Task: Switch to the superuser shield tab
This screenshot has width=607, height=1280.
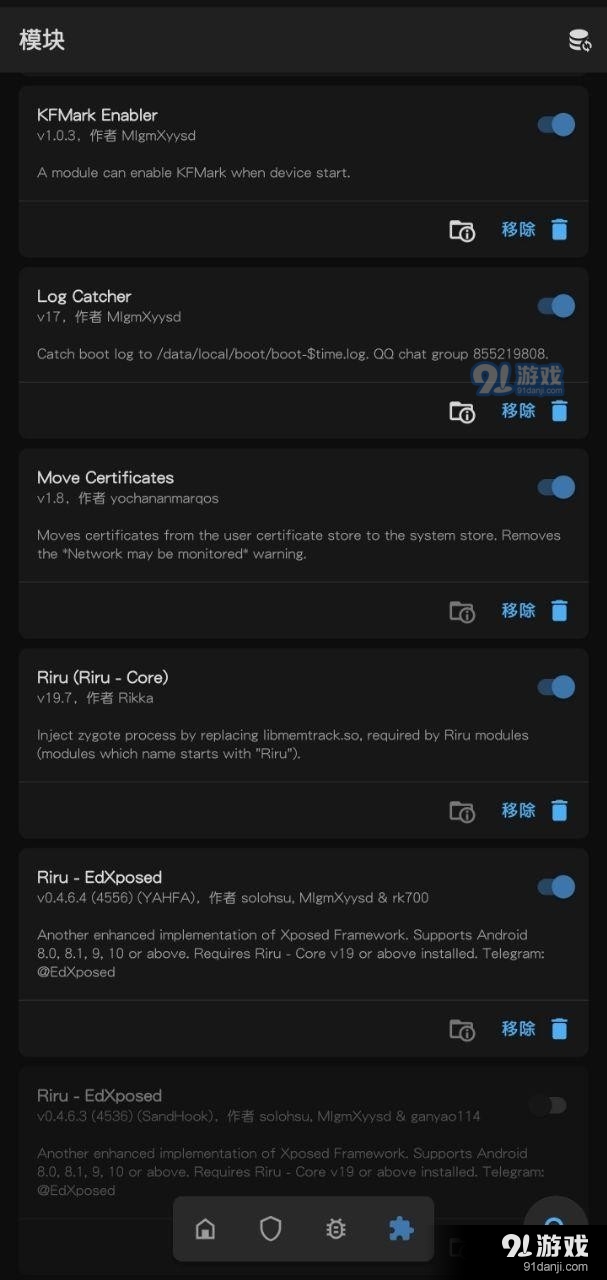Action: [271, 1229]
